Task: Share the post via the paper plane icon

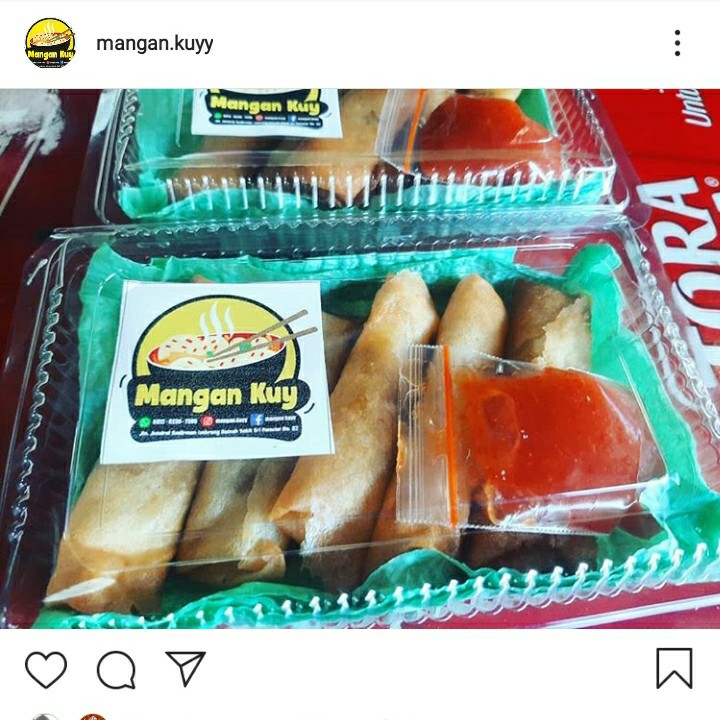Action: click(x=185, y=668)
